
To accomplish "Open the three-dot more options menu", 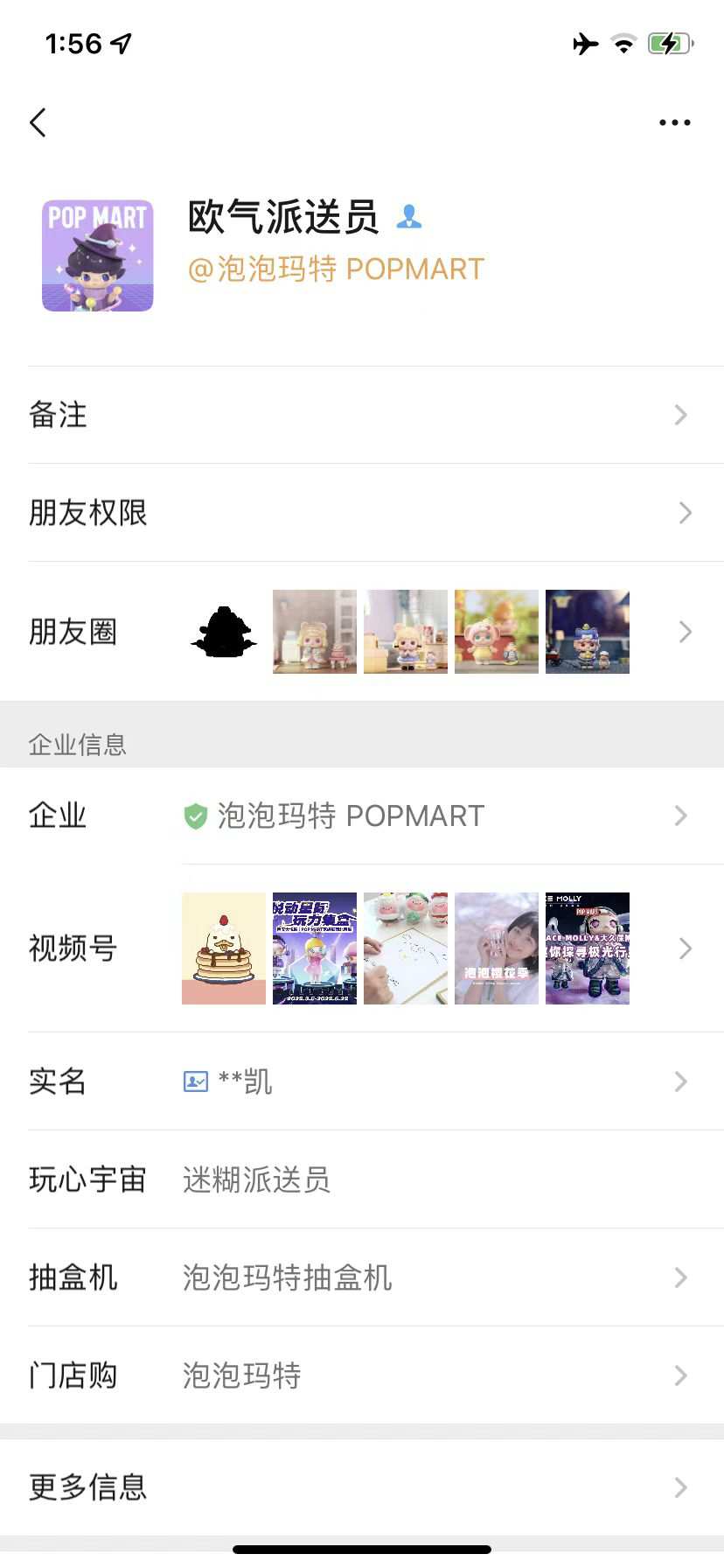I will tap(674, 122).
